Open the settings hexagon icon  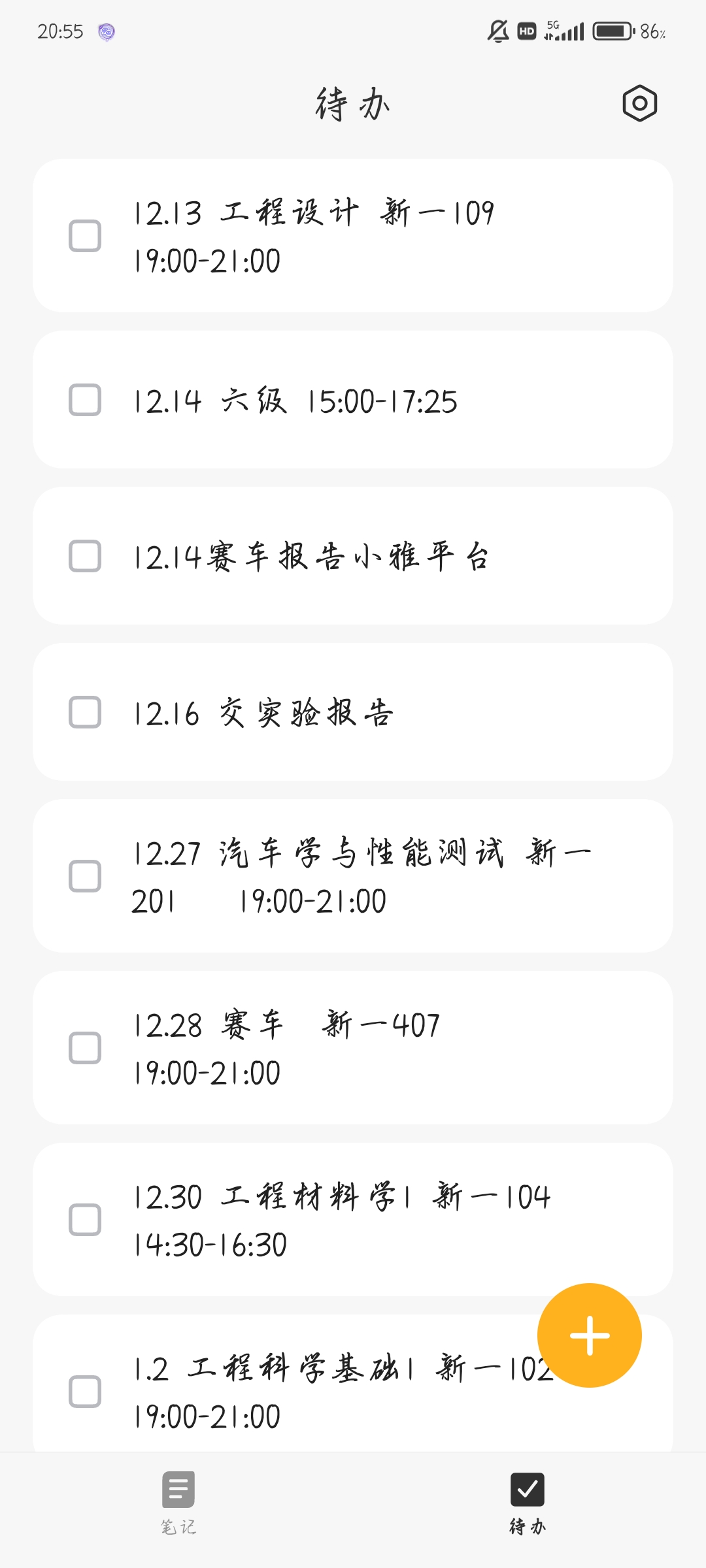tap(639, 103)
